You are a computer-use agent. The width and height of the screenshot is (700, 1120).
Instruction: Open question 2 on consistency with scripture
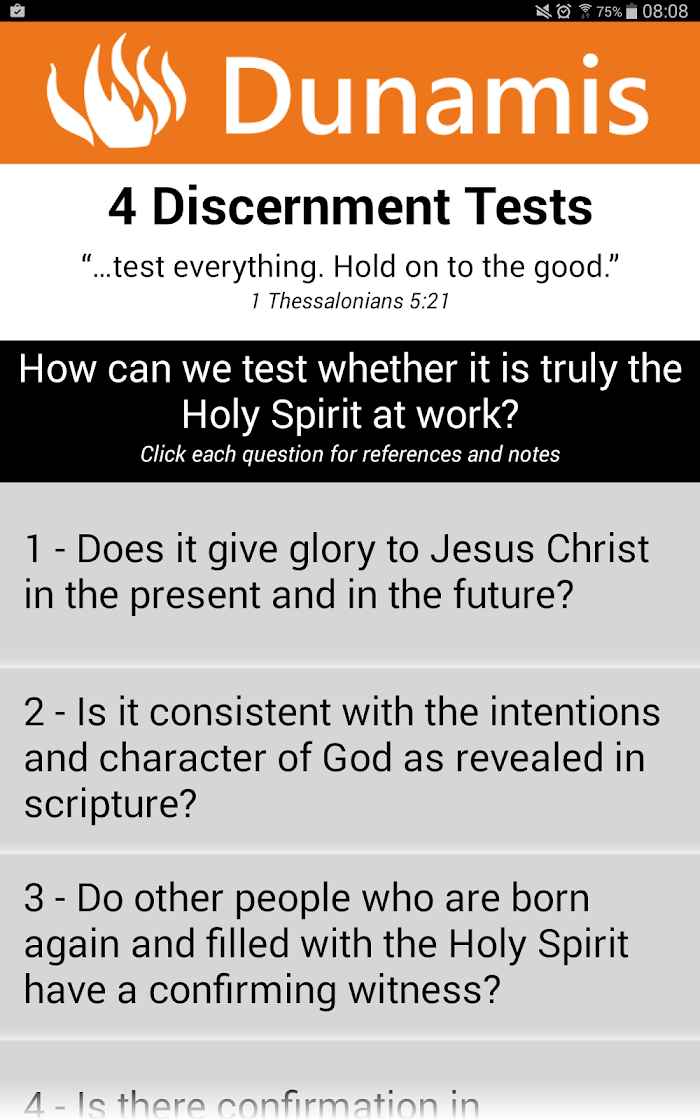point(350,759)
